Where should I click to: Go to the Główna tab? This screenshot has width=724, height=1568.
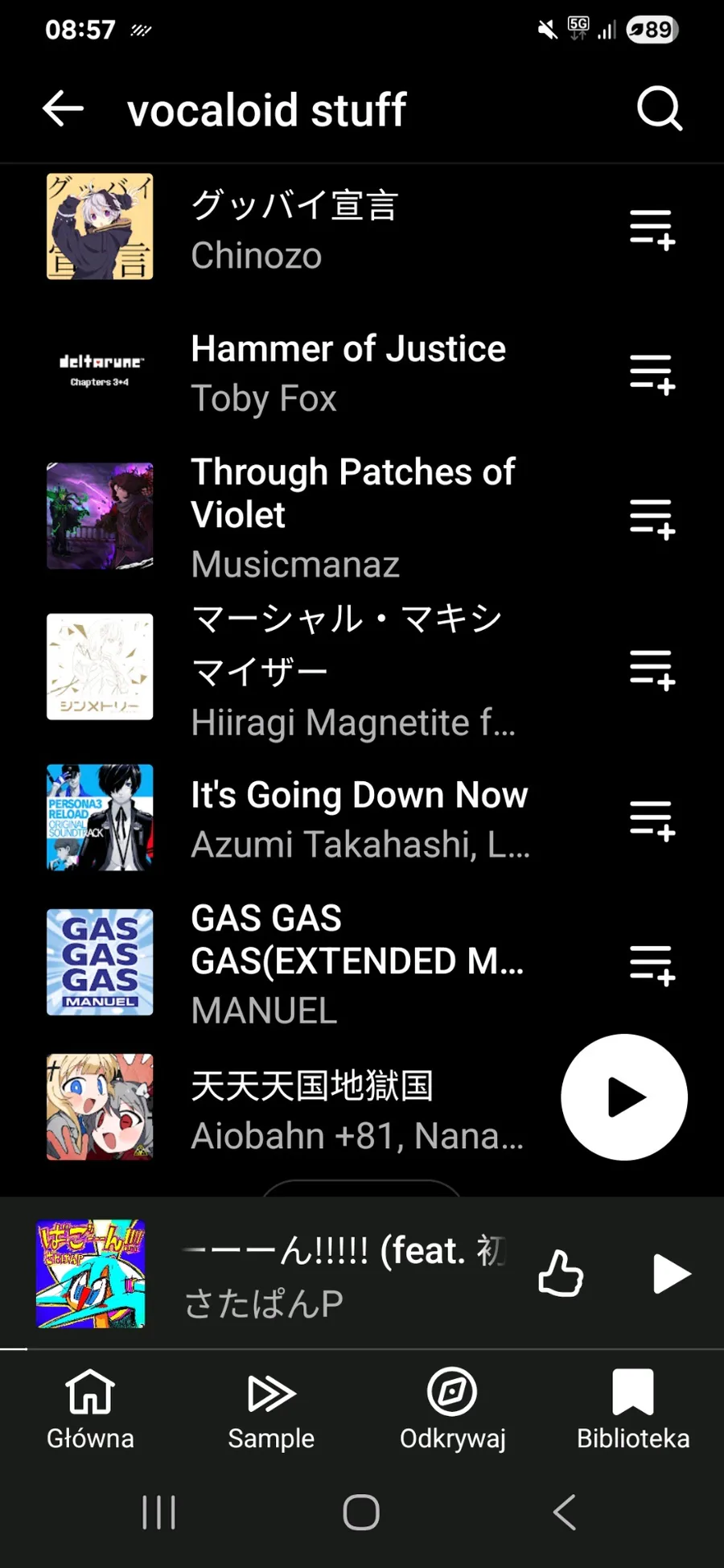pyautogui.click(x=90, y=1409)
